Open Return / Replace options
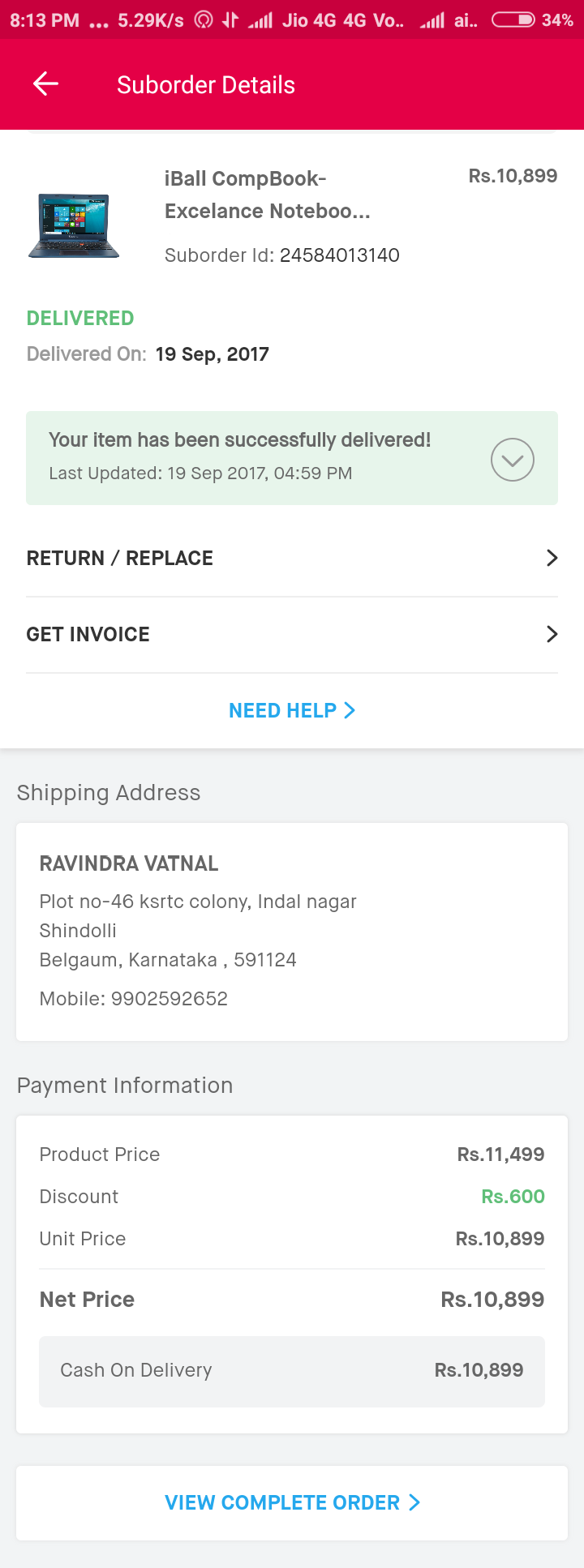The height and width of the screenshot is (1568, 584). [292, 558]
